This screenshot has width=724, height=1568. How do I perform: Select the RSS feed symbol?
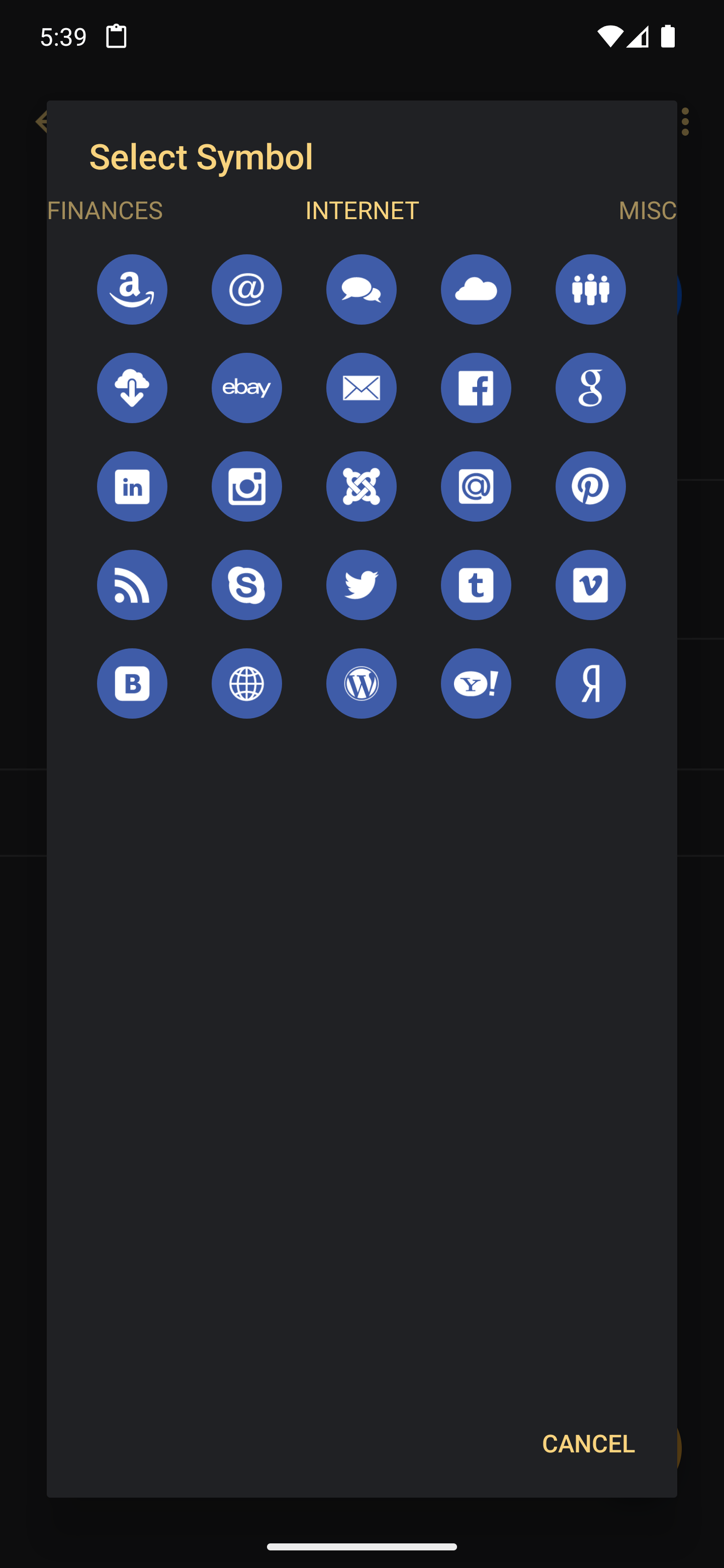(x=132, y=585)
